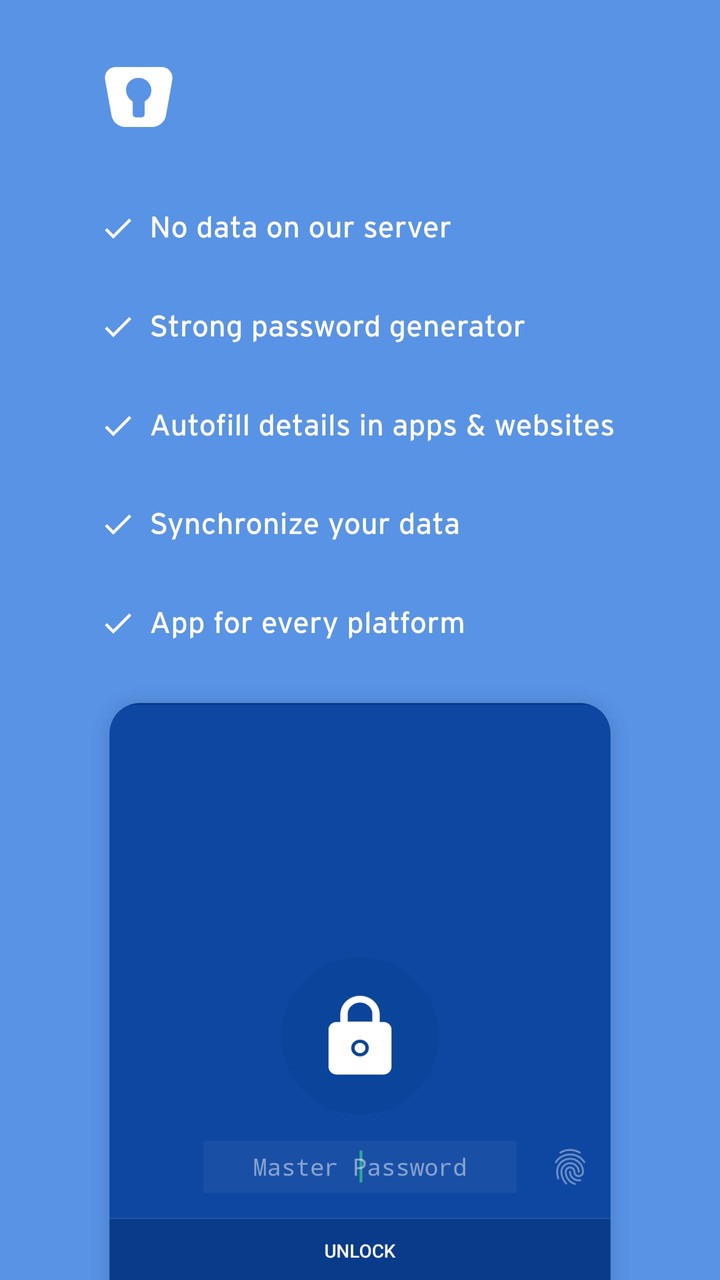This screenshot has height=1280, width=720.
Task: Expand the dark unlock panel
Action: (x=359, y=850)
